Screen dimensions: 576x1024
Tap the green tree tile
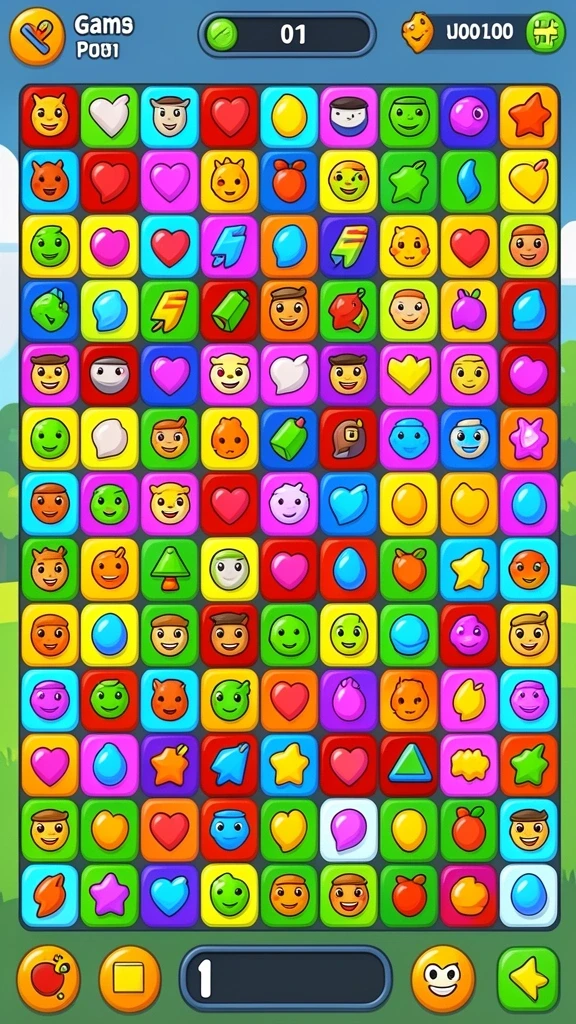pyautogui.click(x=169, y=569)
